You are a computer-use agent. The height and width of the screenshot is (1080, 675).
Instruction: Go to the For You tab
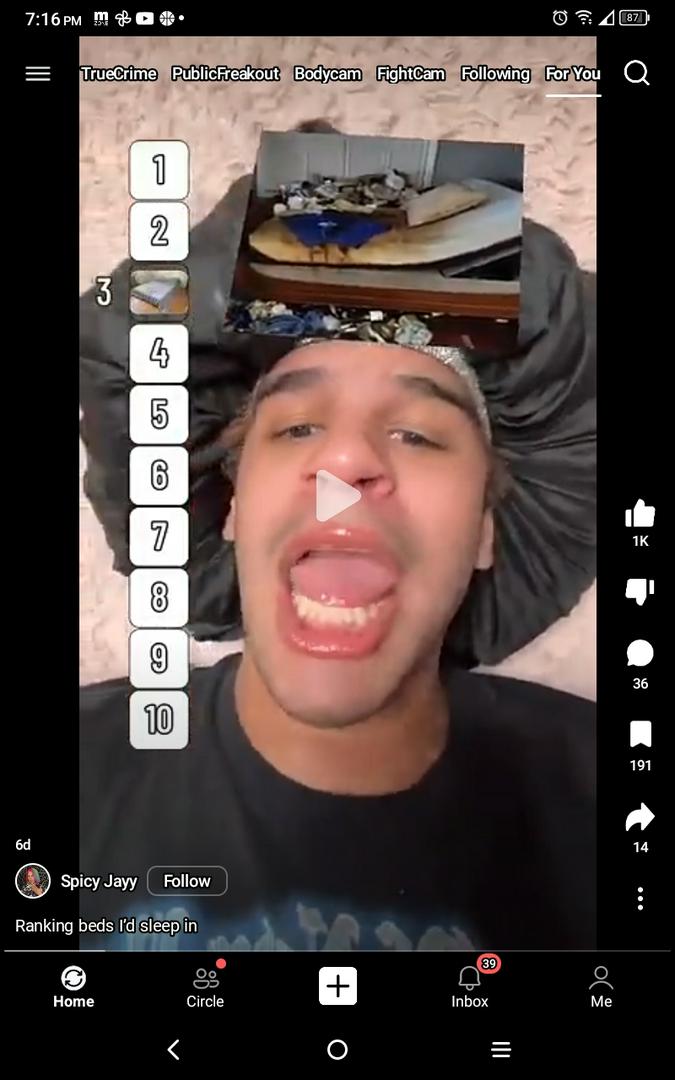click(573, 74)
